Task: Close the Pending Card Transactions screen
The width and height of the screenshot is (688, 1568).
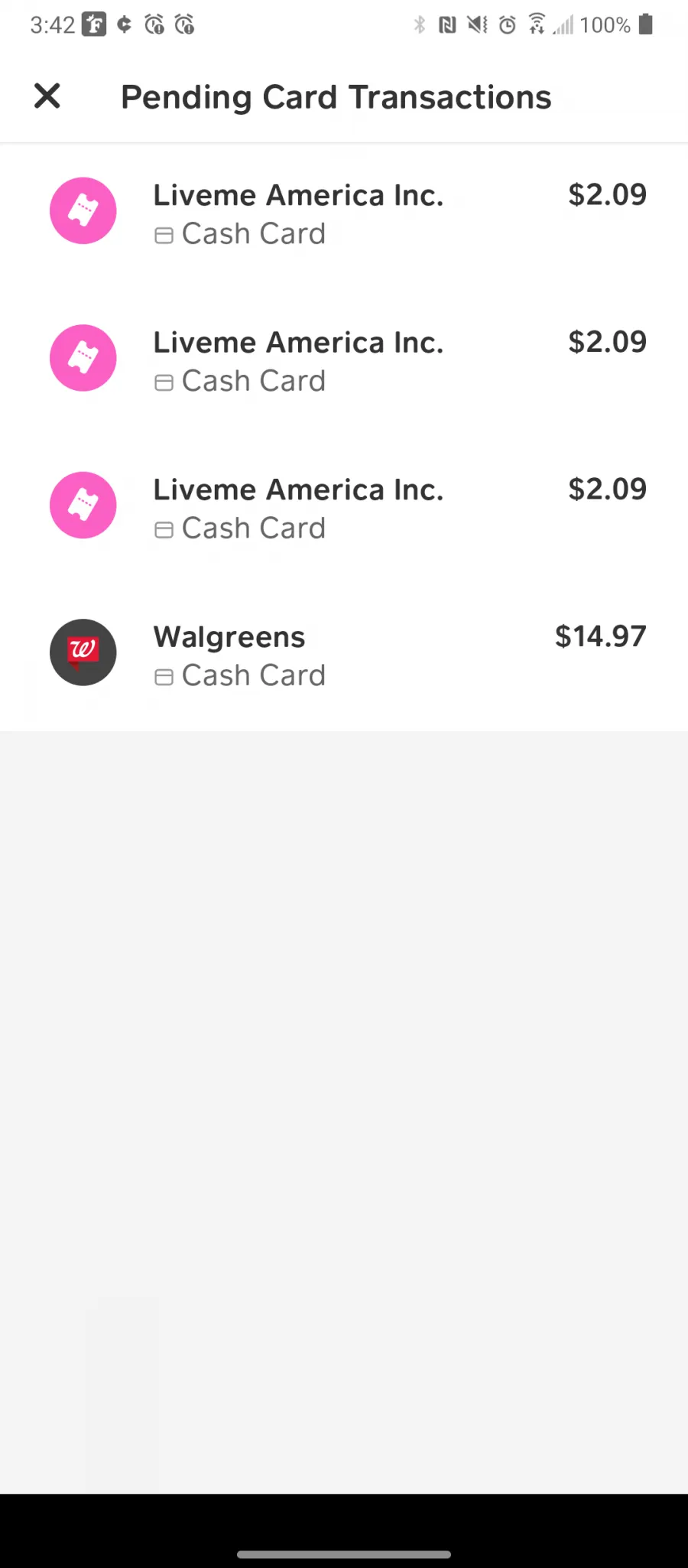Action: pos(47,96)
